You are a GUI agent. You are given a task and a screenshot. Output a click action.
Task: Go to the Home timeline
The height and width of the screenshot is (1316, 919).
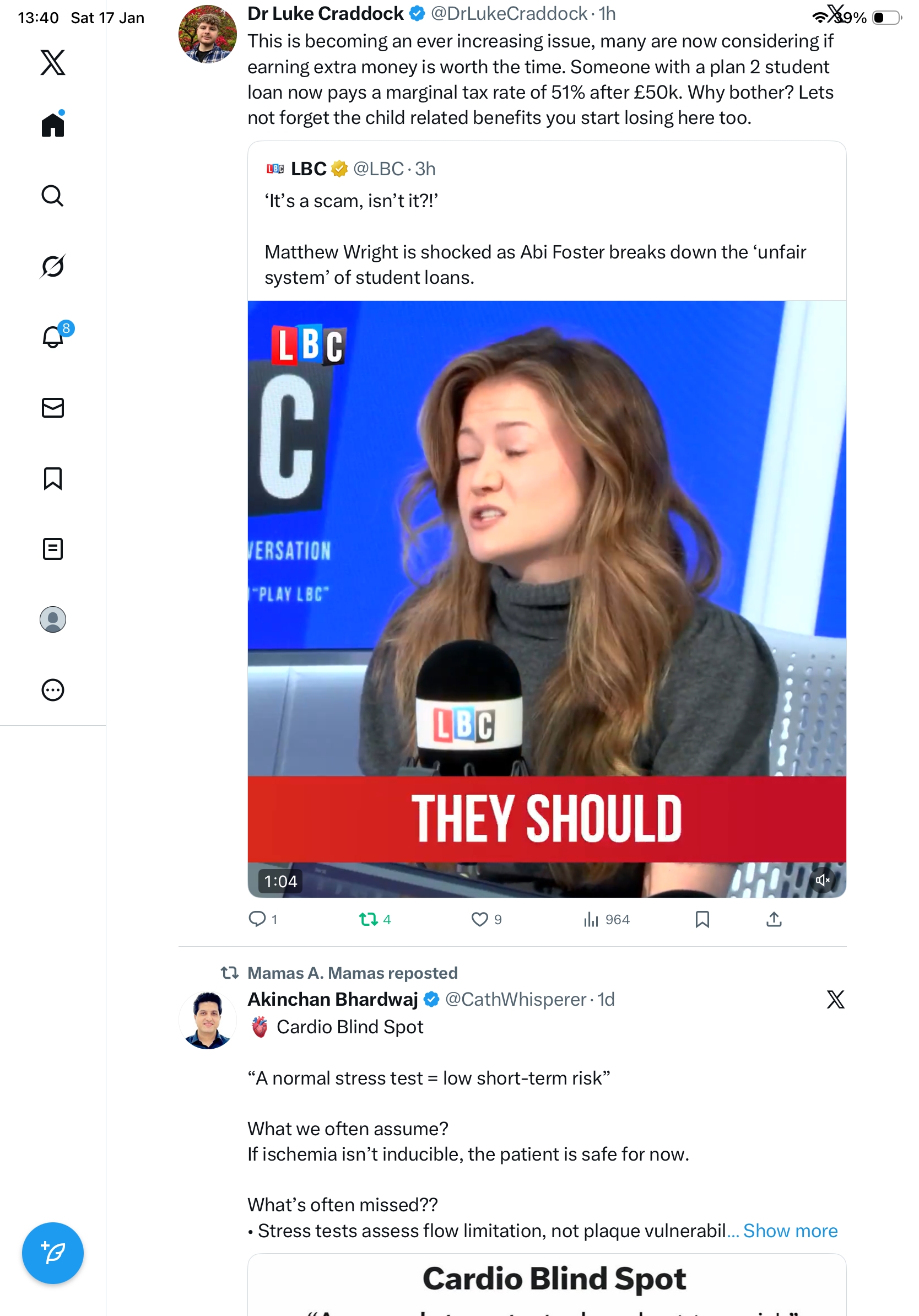pos(53,125)
